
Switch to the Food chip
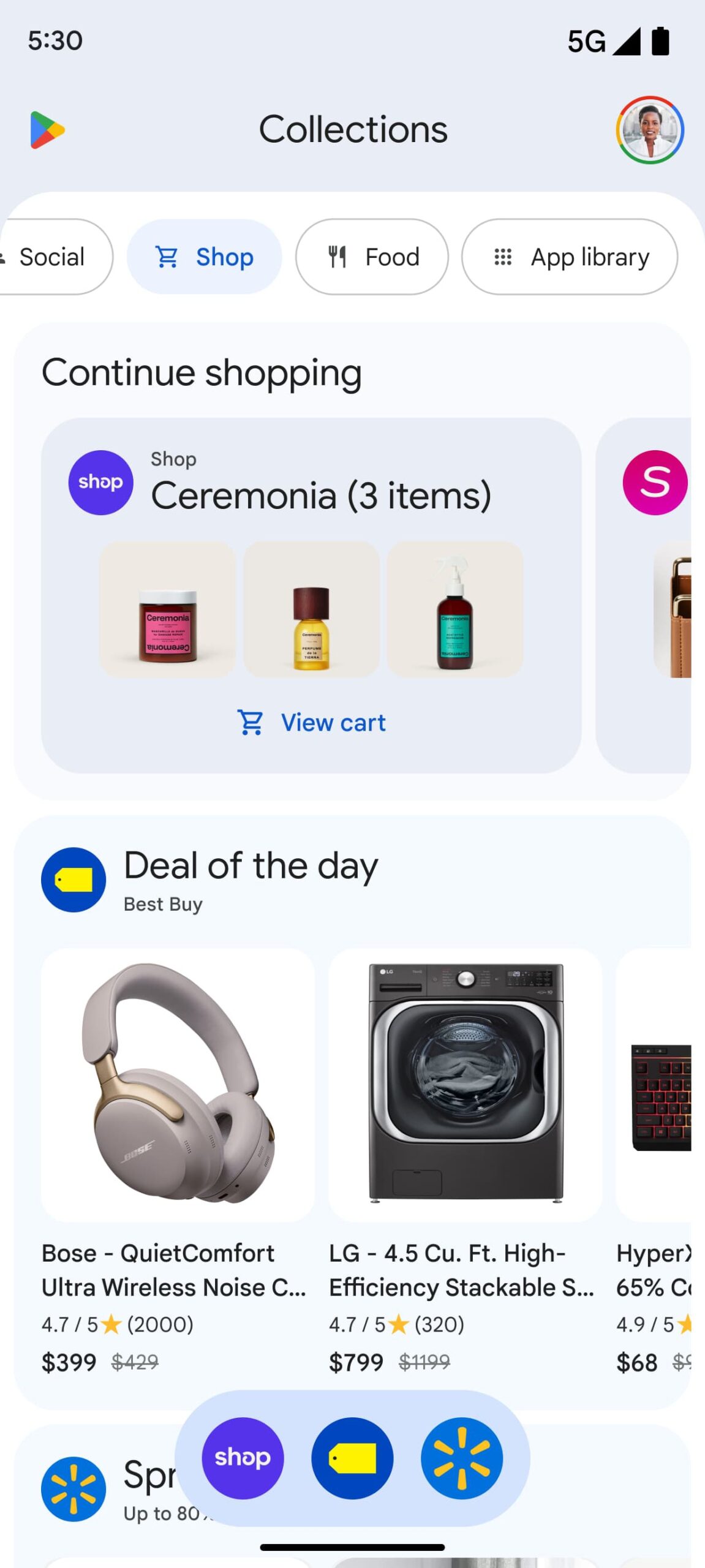(372, 257)
